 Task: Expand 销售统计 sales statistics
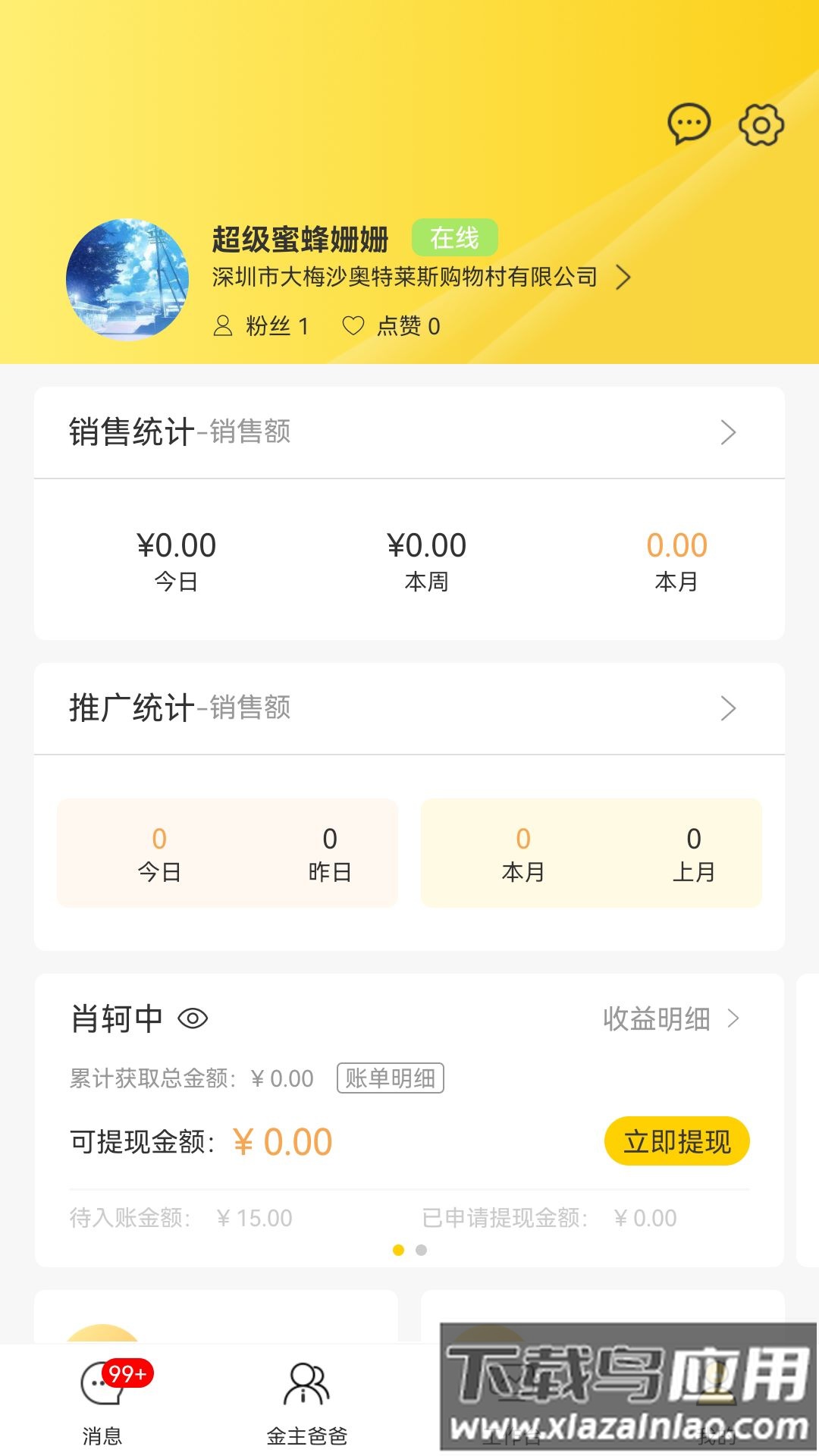728,432
